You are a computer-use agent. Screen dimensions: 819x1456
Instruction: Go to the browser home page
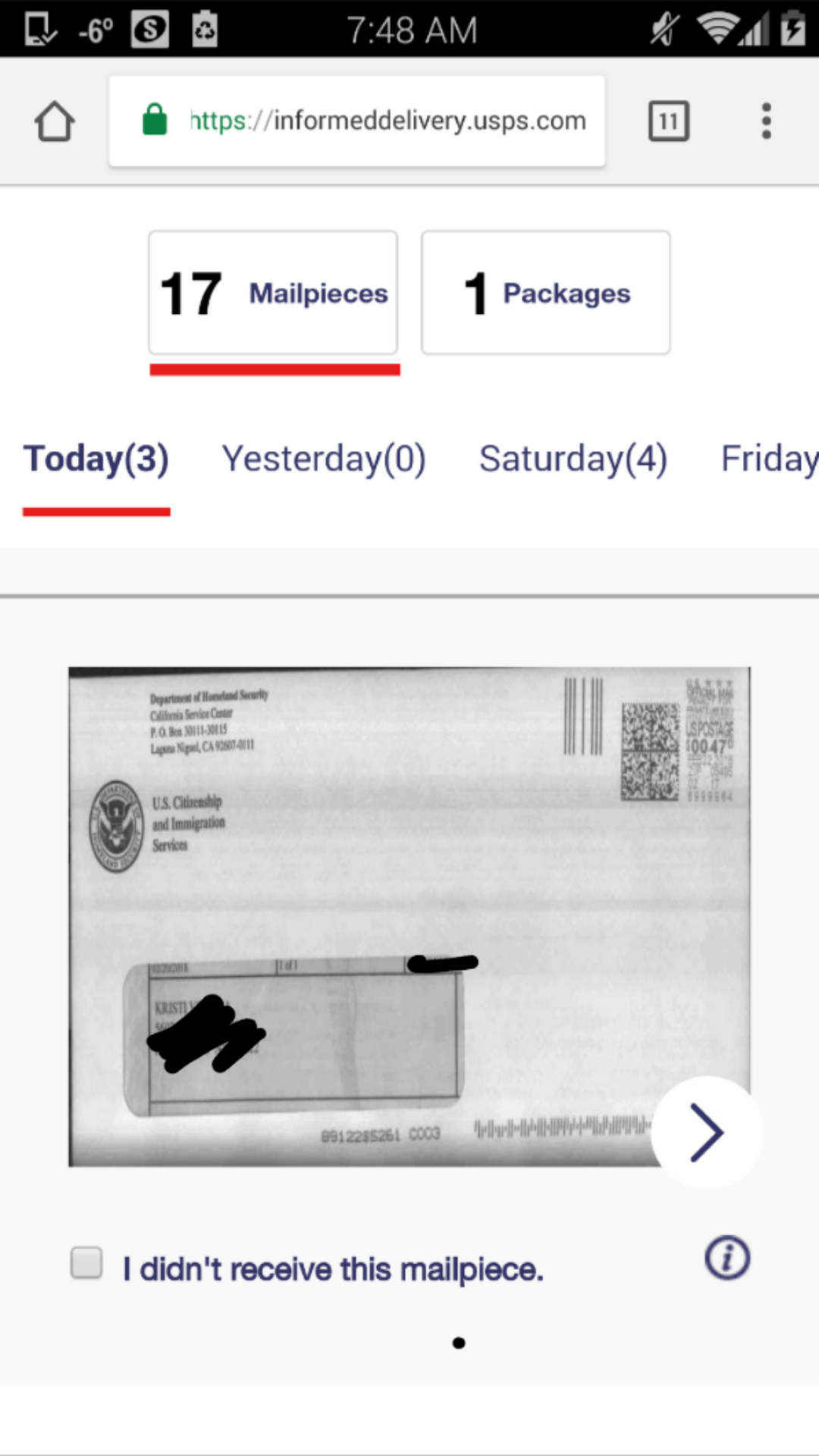tap(55, 121)
